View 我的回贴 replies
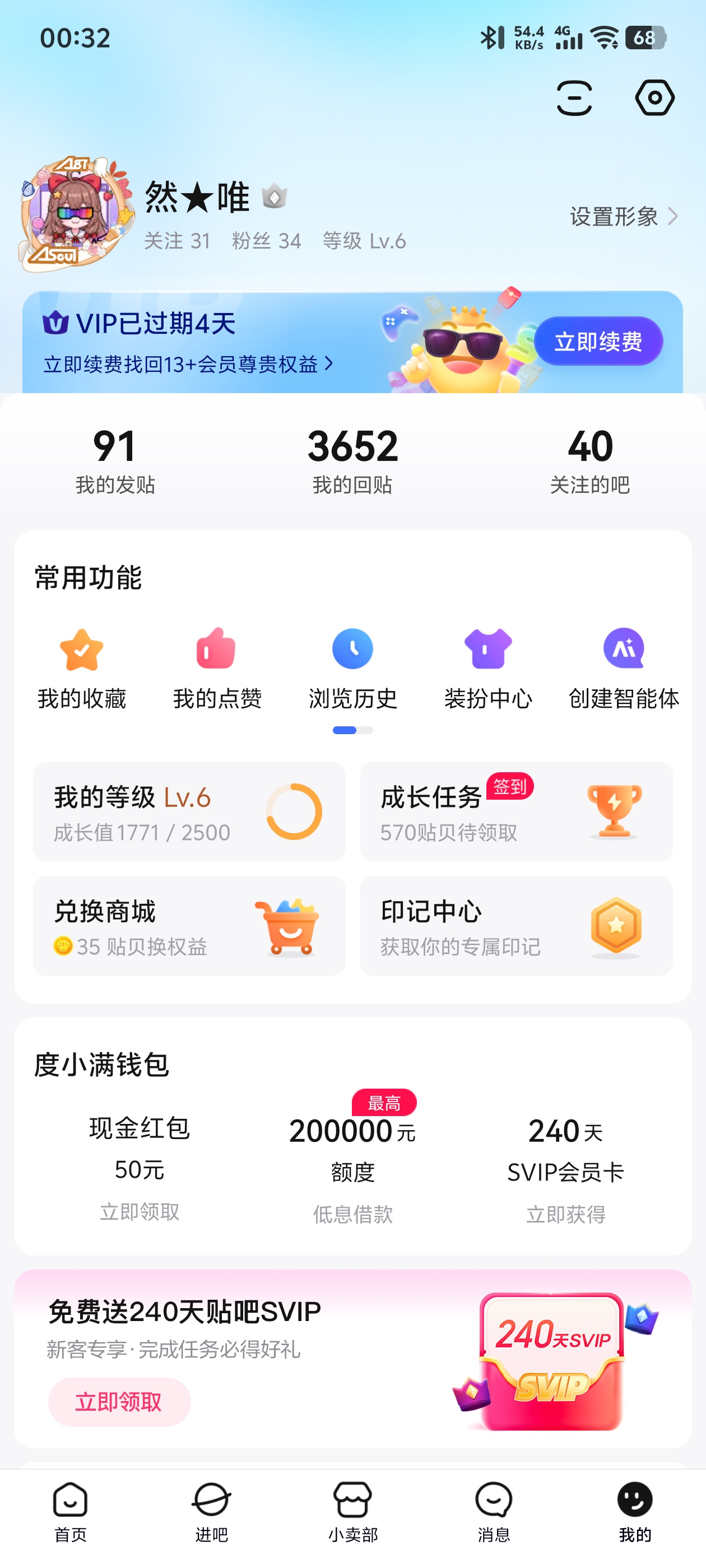Image resolution: width=706 pixels, height=1568 pixels. click(352, 460)
